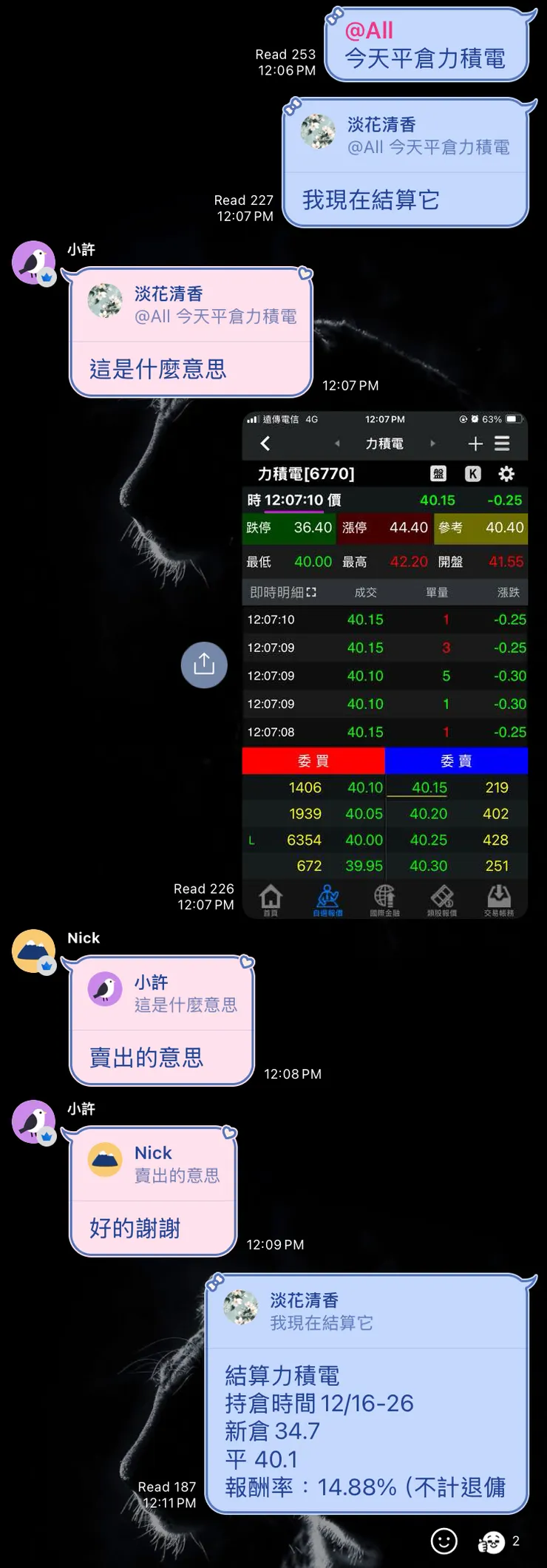Tap the share icon over the stock screenshot
547x1568 pixels.
pos(204,665)
